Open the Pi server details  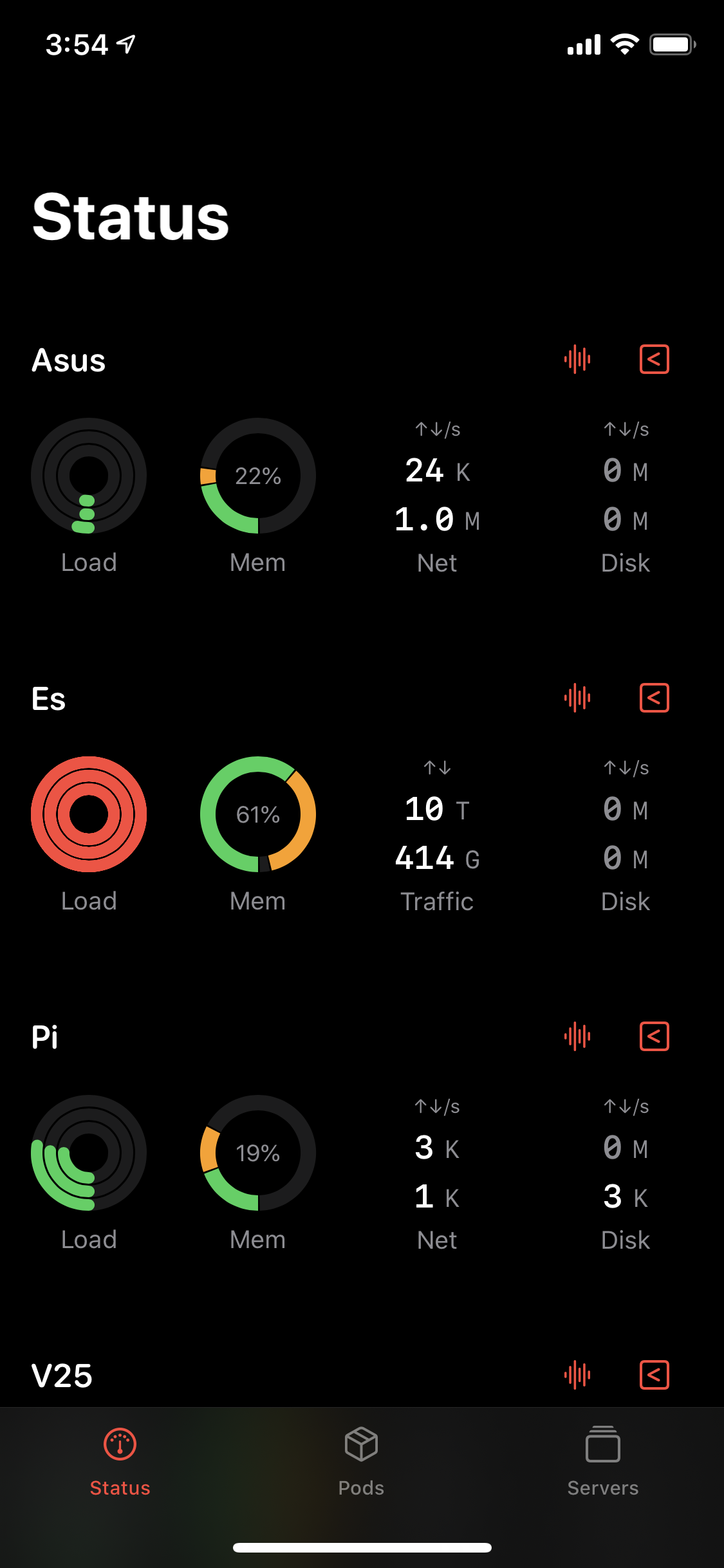pos(45,1038)
